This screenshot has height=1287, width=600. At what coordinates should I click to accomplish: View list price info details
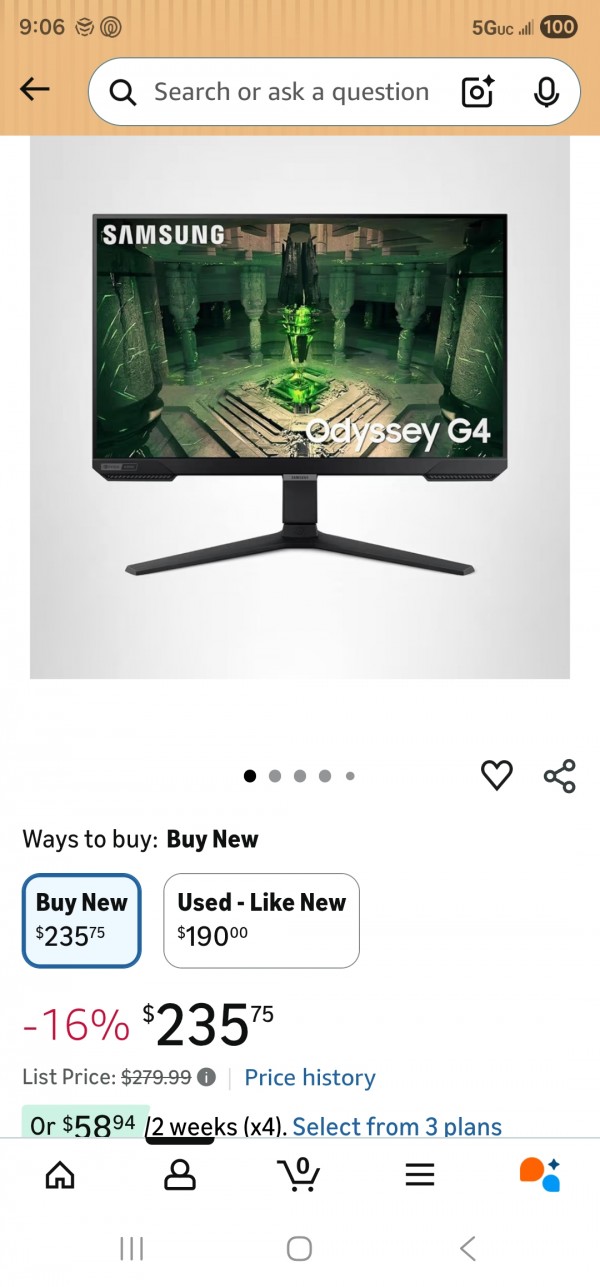(206, 1077)
